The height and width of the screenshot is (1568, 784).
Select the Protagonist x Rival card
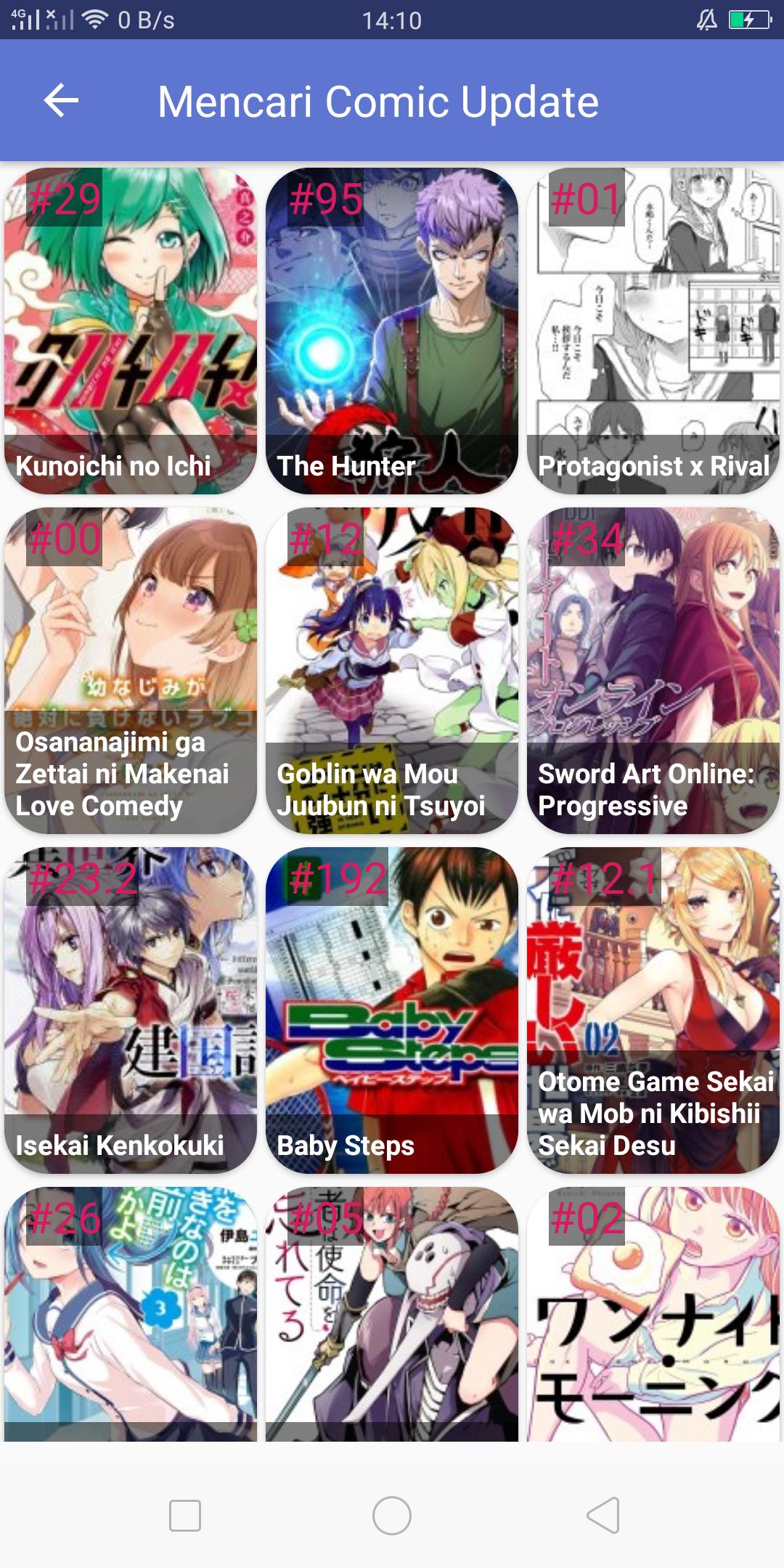(x=653, y=331)
